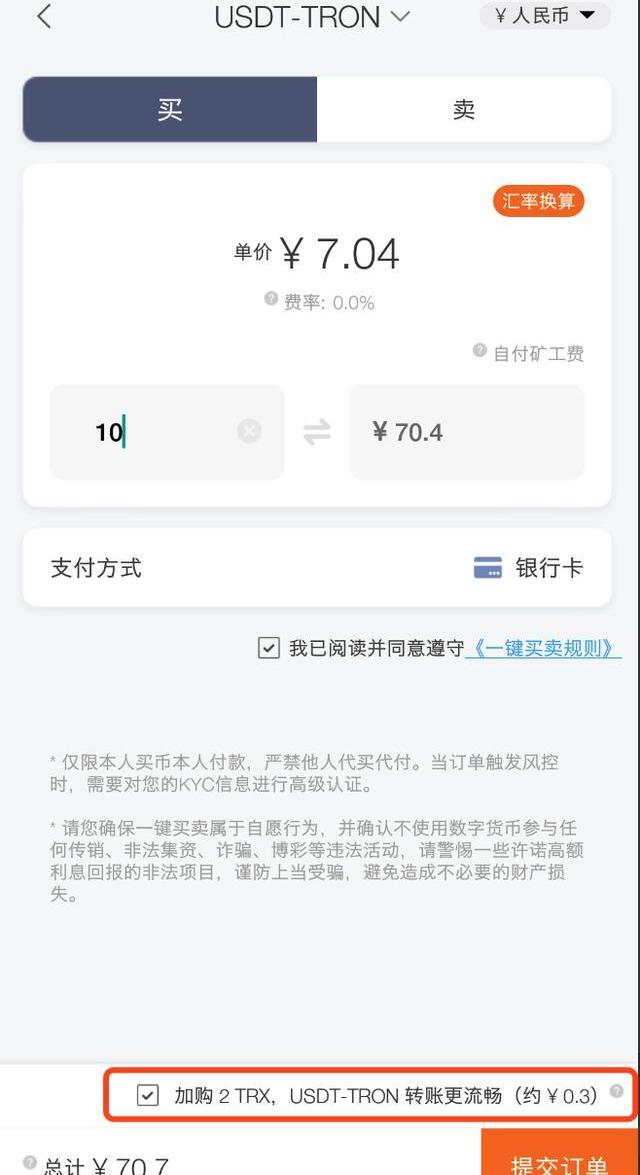Untick the 加购 2 TRX checkbox

pyautogui.click(x=148, y=1096)
